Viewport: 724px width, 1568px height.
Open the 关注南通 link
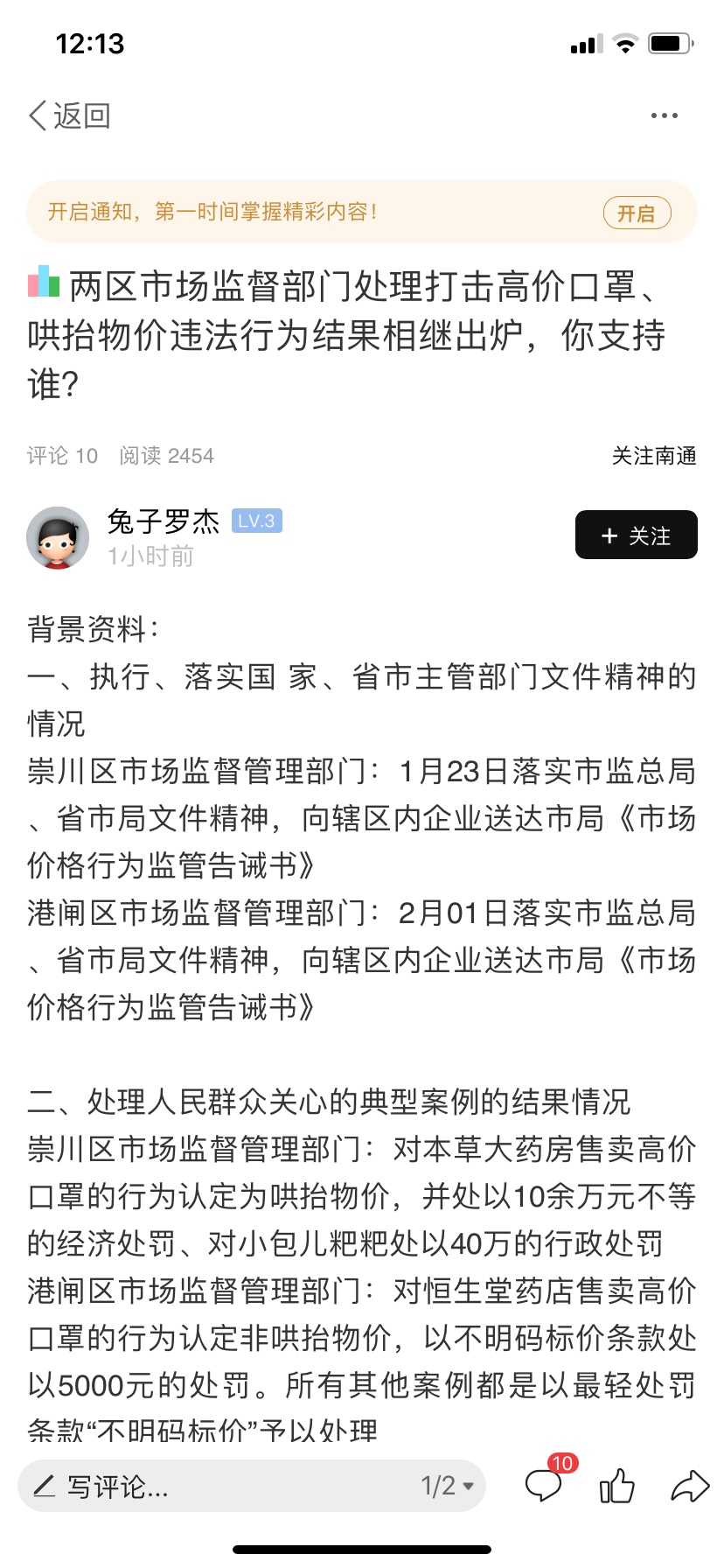pyautogui.click(x=653, y=455)
